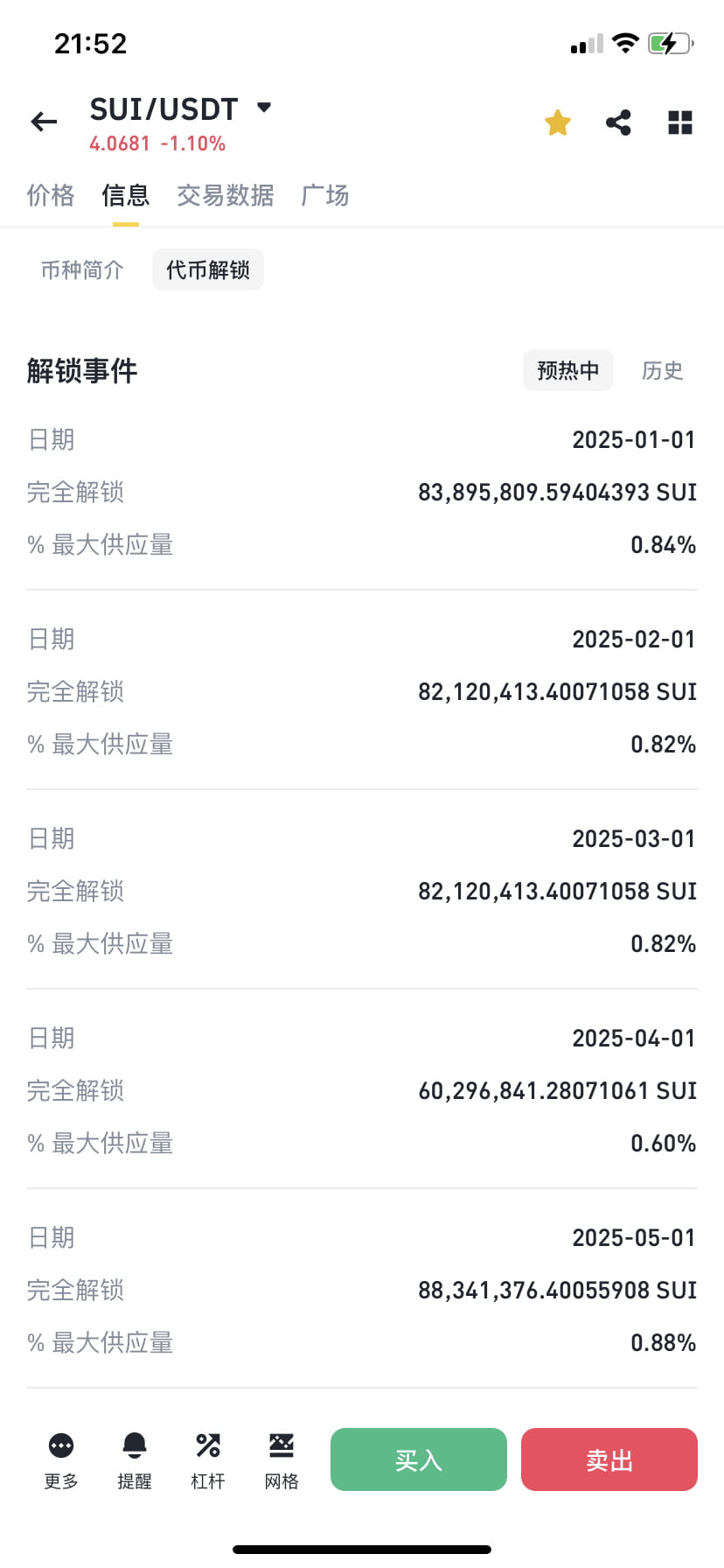Switch to the 交易数据 tab
The width and height of the screenshot is (724, 1568).
(x=226, y=195)
